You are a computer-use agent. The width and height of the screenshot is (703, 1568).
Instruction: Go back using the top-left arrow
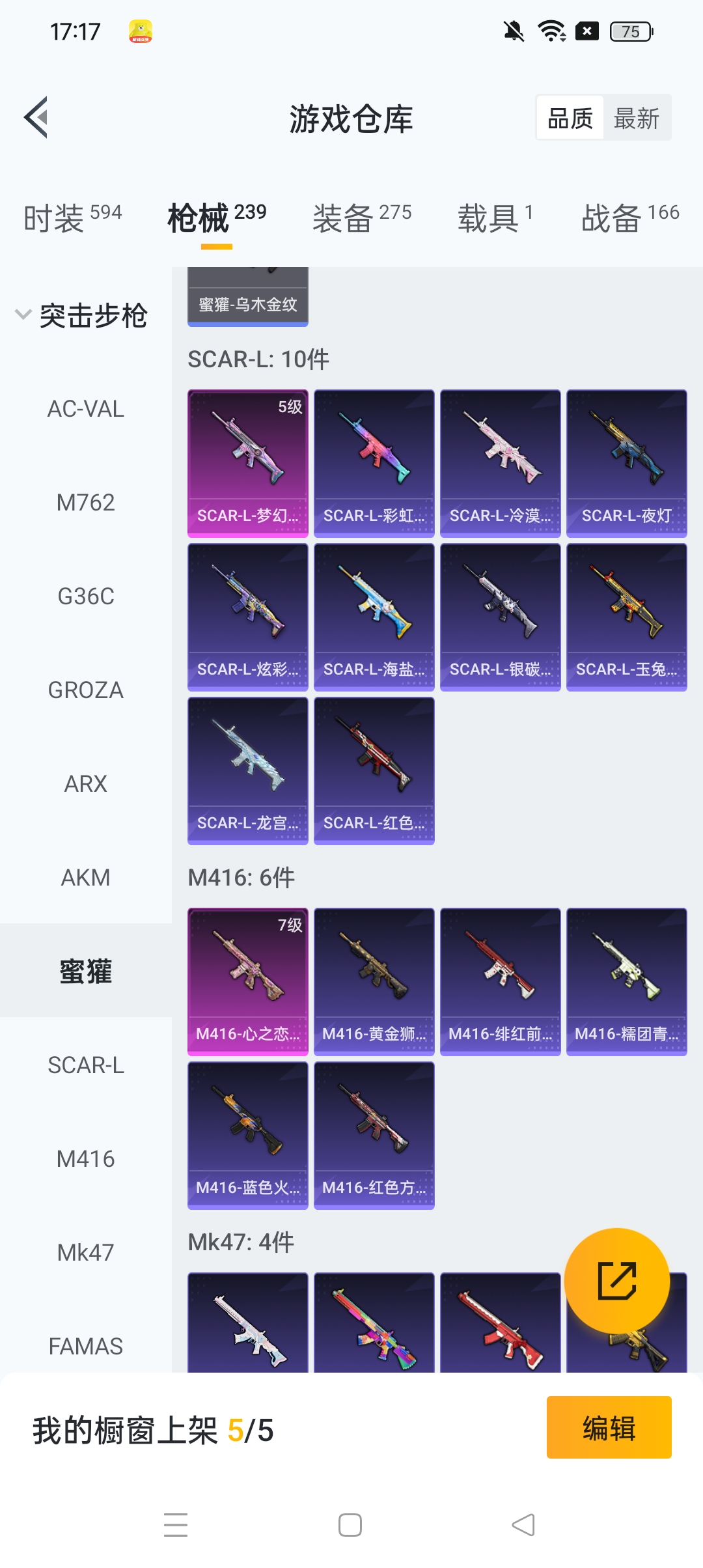click(x=36, y=117)
